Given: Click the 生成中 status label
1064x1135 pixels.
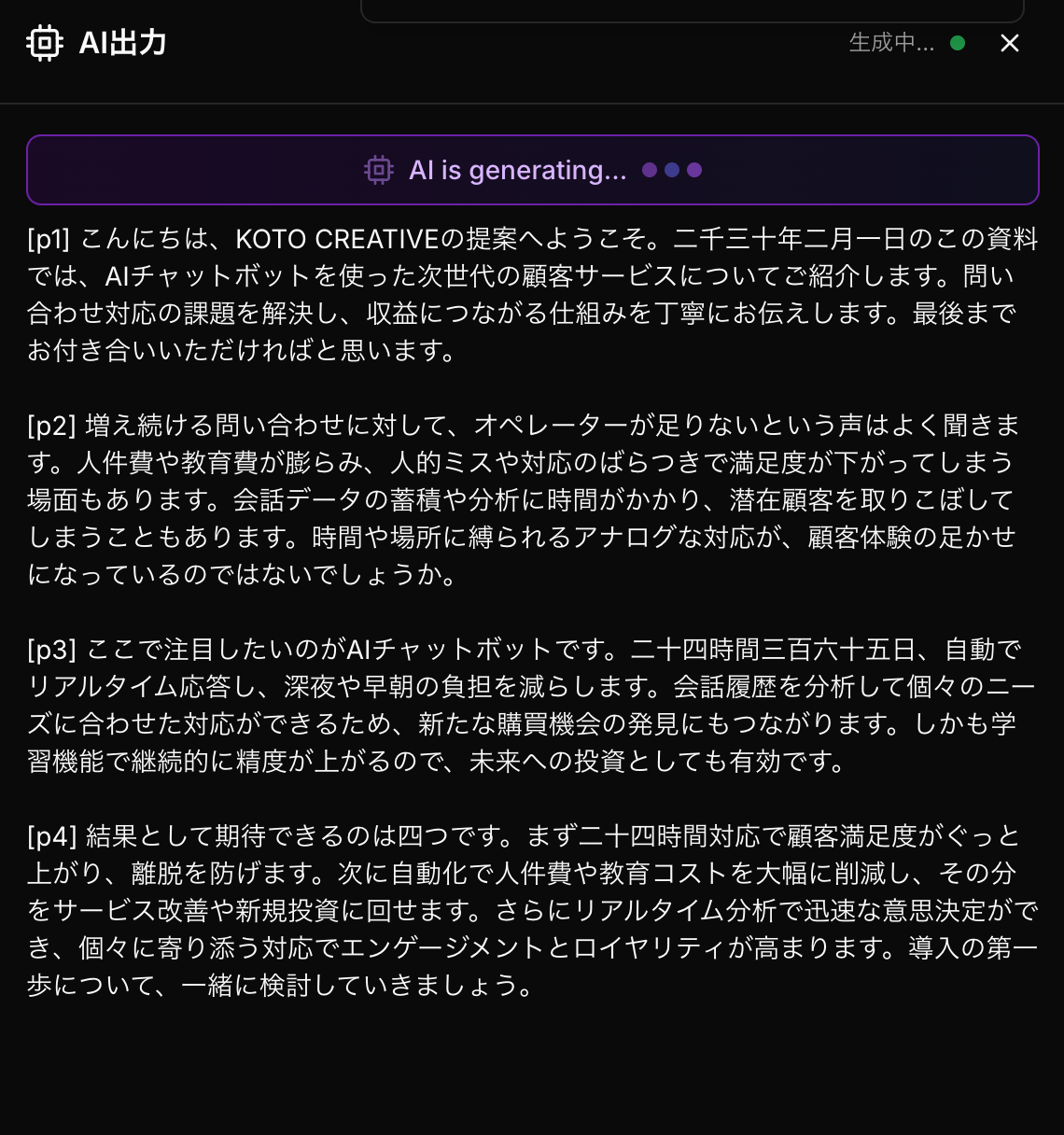Looking at the screenshot, I should click(889, 43).
